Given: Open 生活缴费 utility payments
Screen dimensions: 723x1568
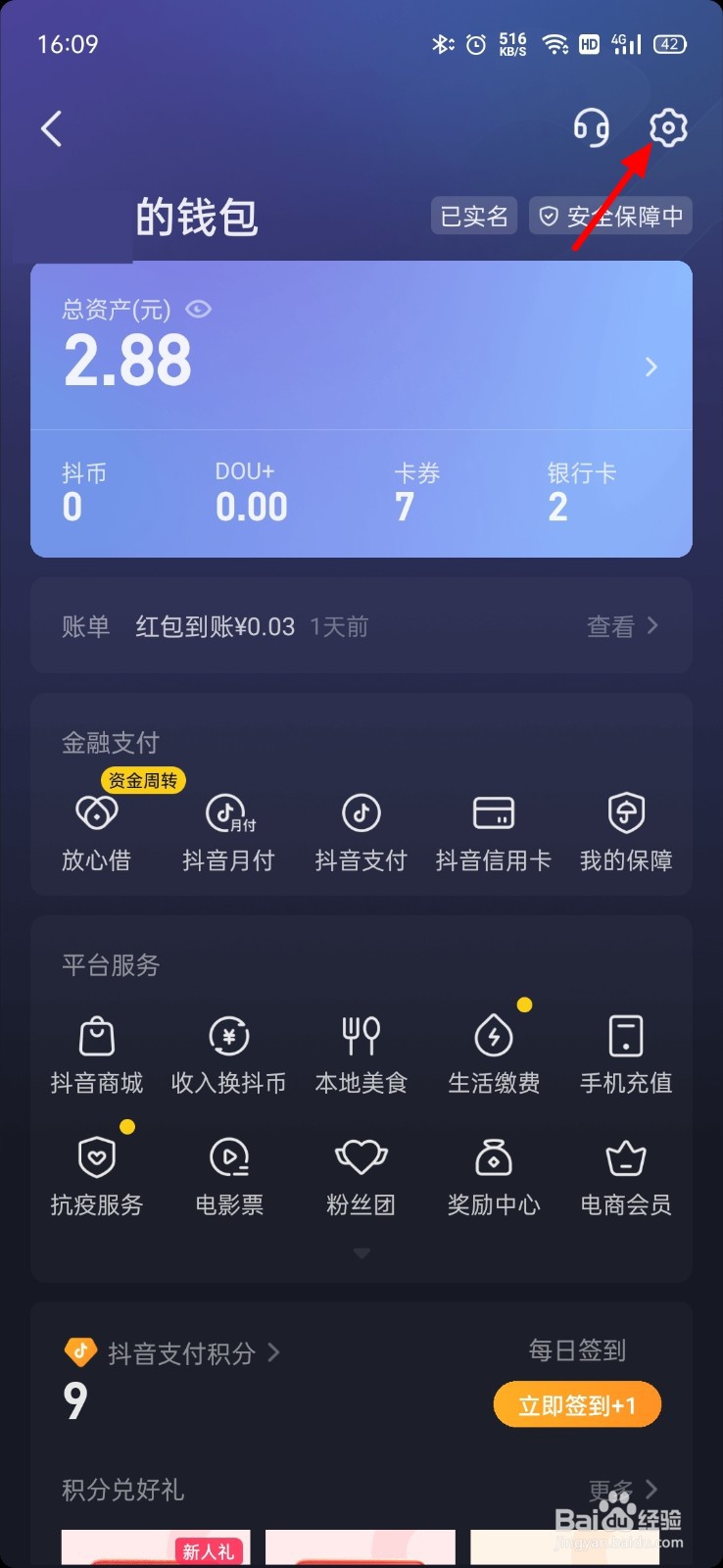Looking at the screenshot, I should 494,1055.
